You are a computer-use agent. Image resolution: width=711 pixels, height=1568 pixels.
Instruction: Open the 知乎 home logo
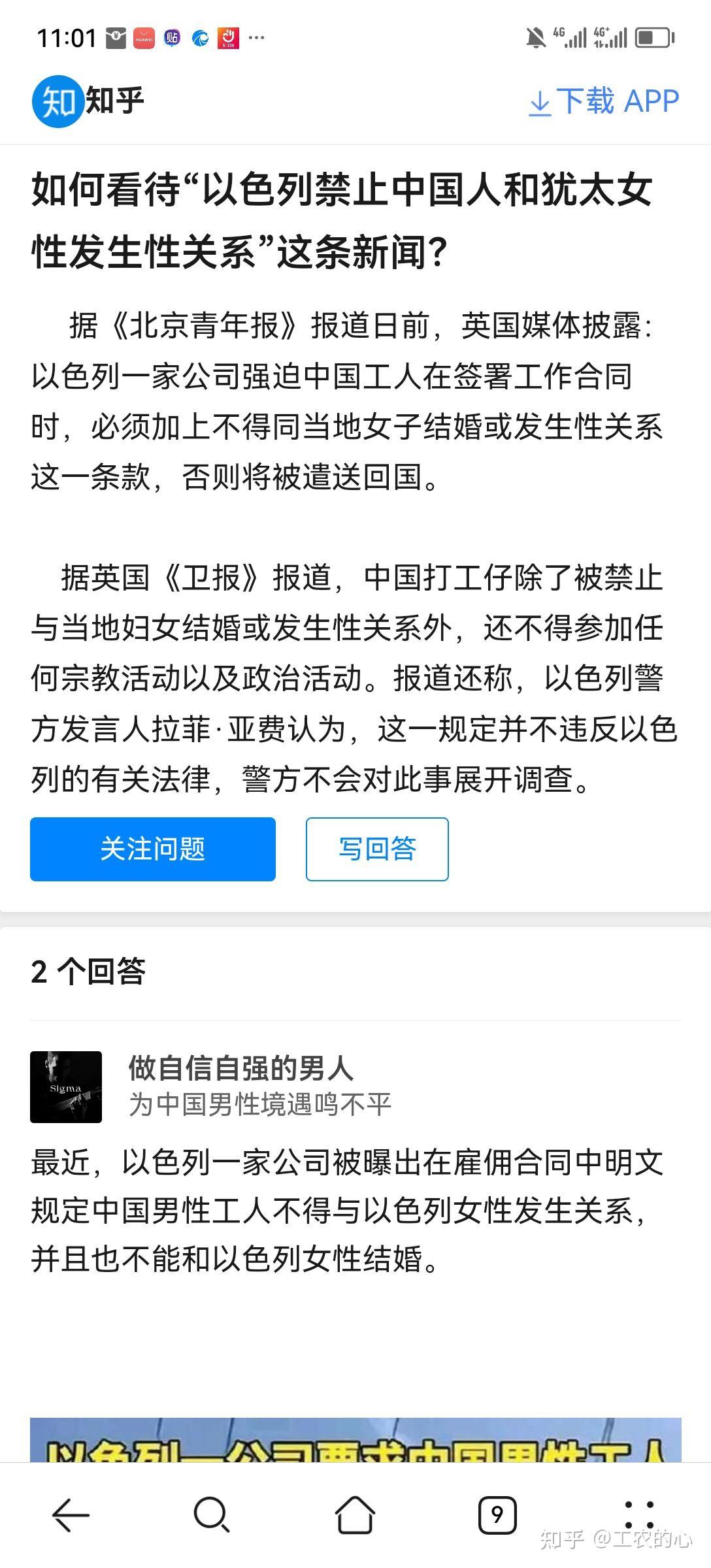point(88,101)
